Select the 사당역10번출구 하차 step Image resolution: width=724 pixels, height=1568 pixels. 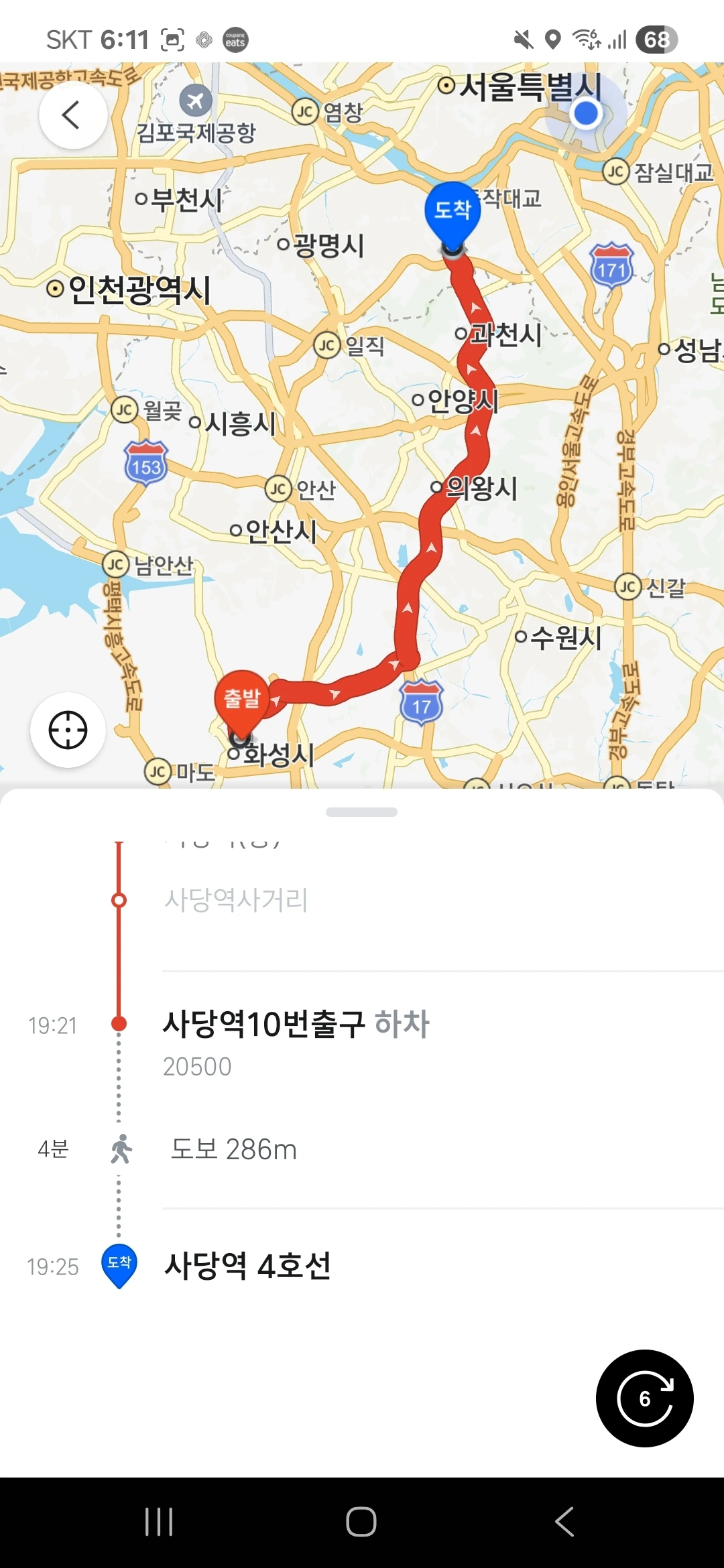[296, 1025]
